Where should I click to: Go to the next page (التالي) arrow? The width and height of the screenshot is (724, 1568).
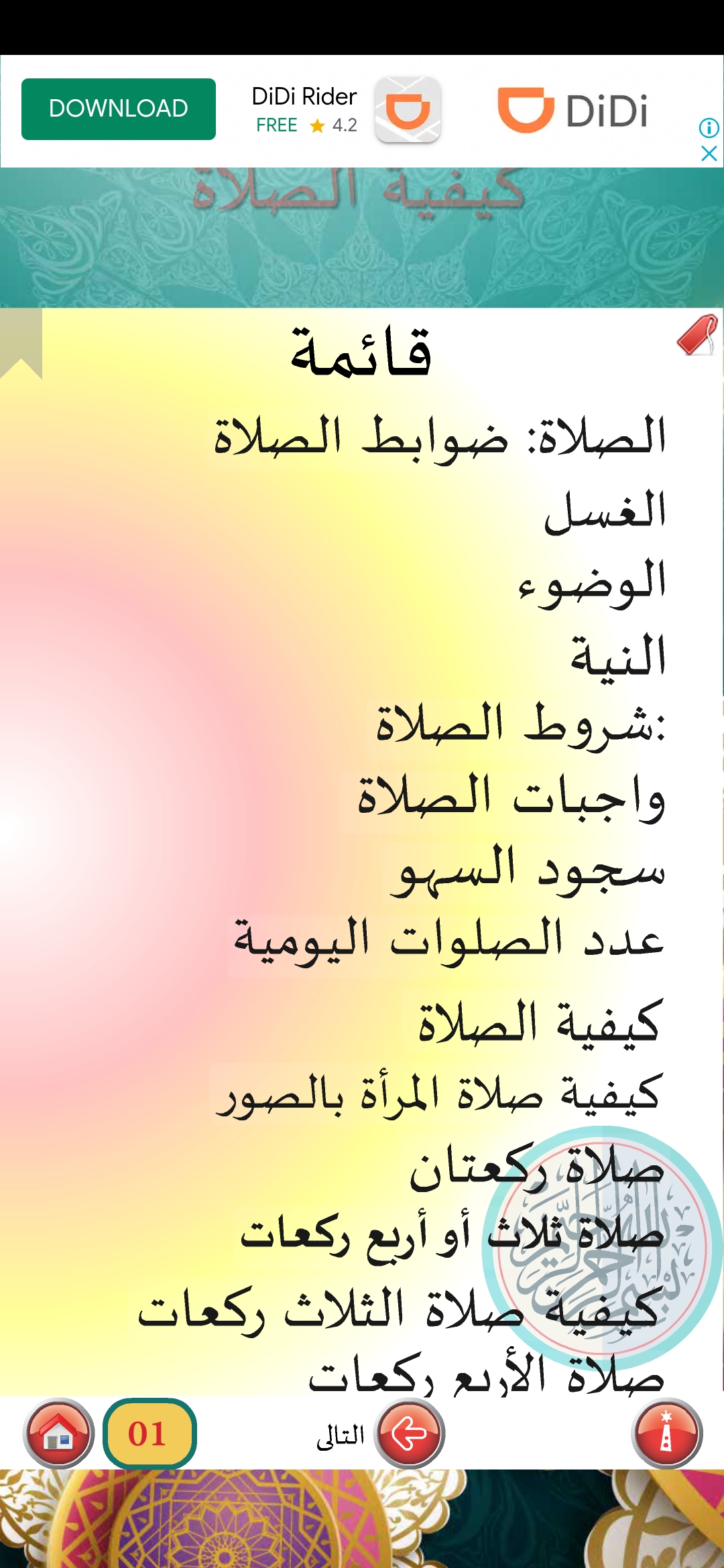[x=409, y=1433]
